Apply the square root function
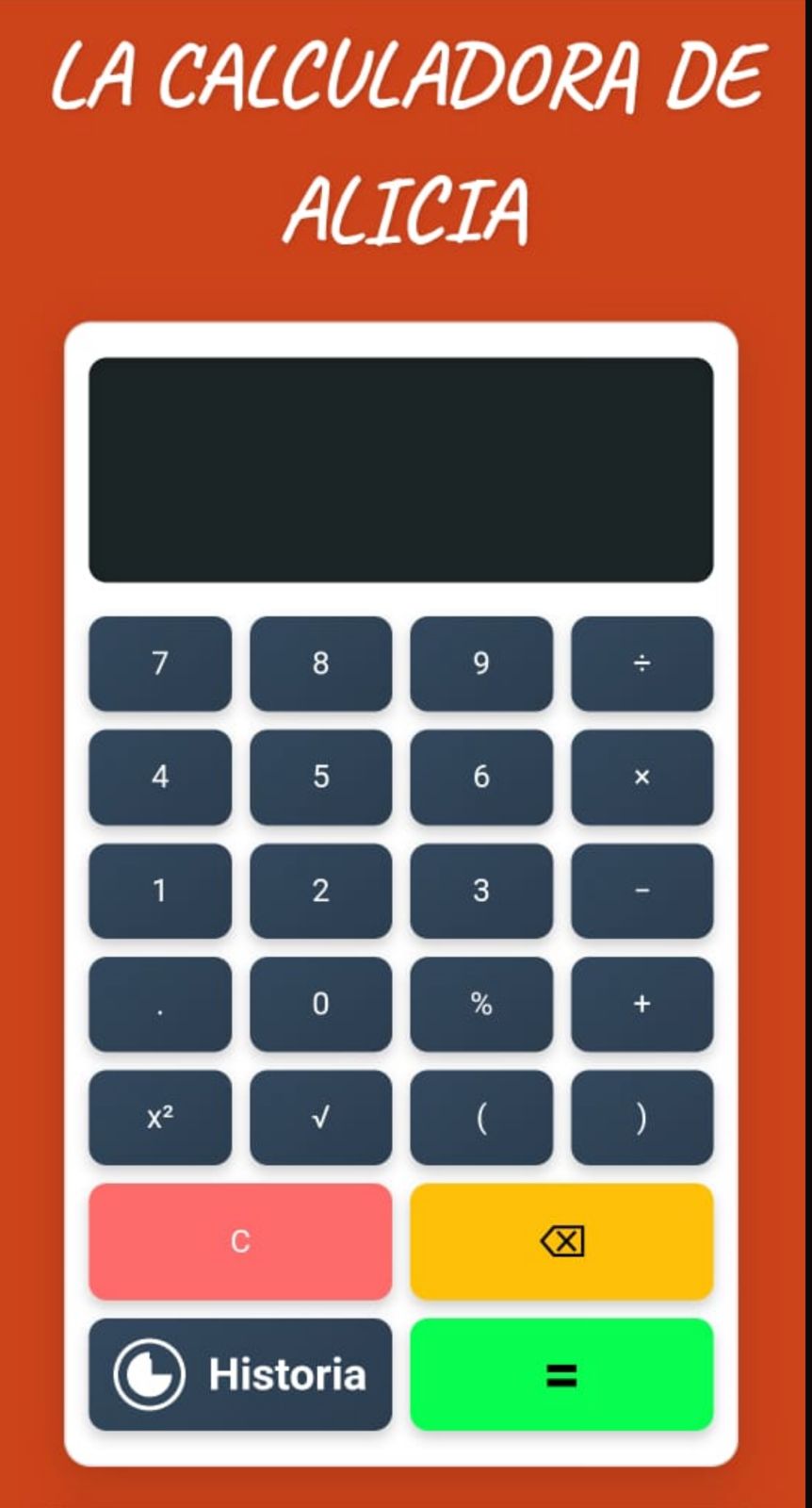The width and height of the screenshot is (812, 1508). tap(320, 1118)
